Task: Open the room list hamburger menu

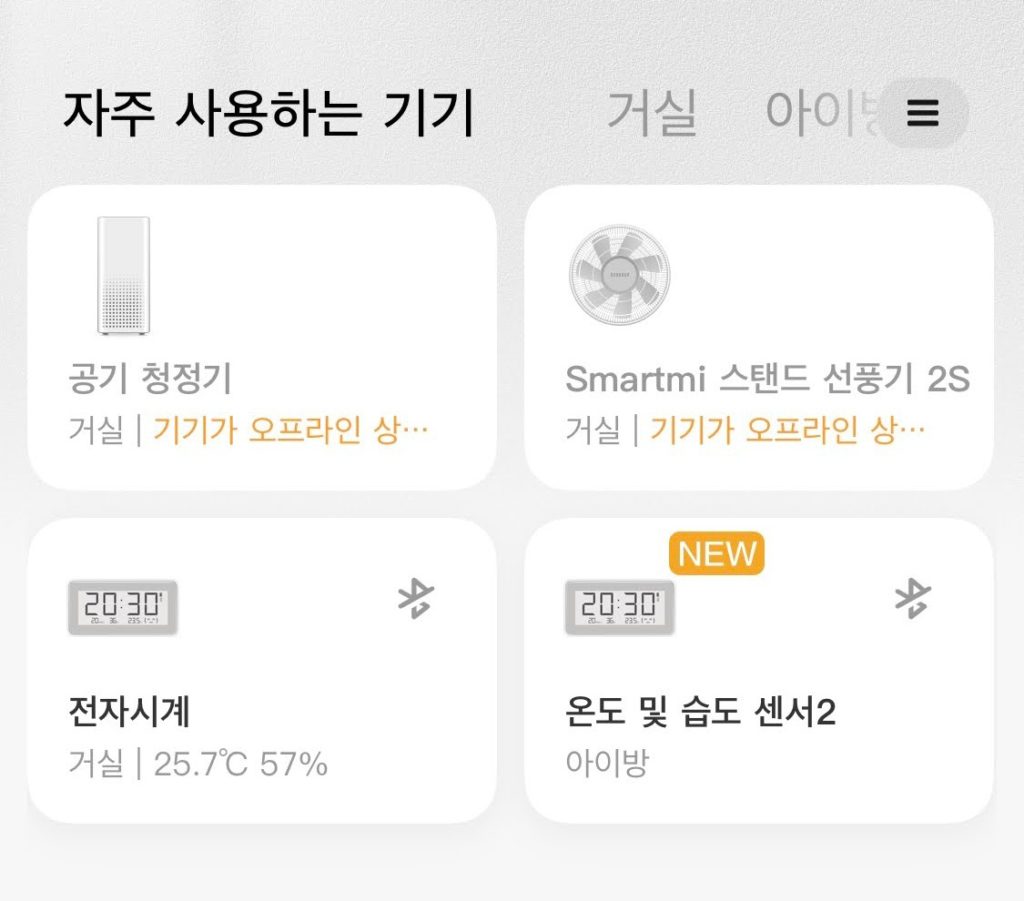Action: [x=922, y=114]
